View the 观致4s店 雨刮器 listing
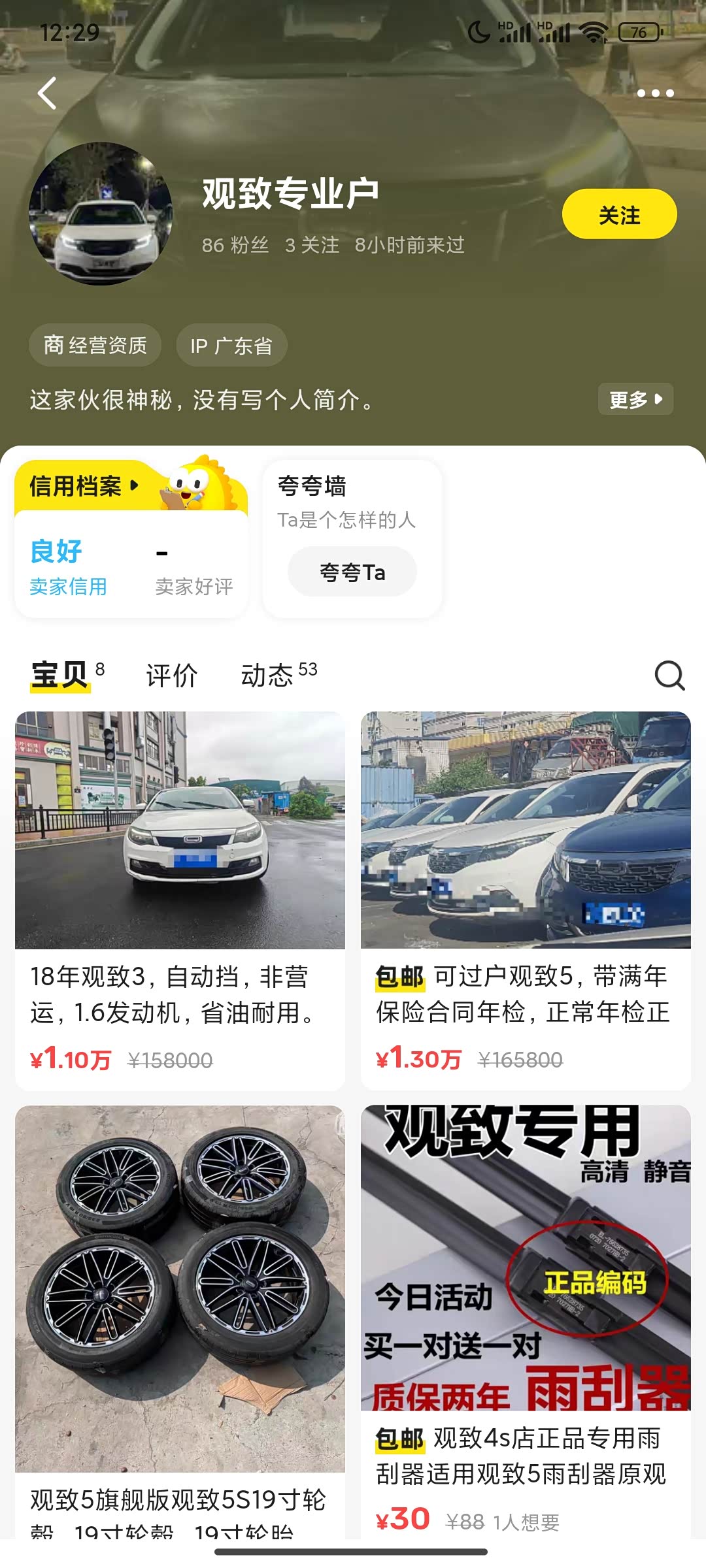Image resolution: width=706 pixels, height=1568 pixels. tap(526, 1320)
